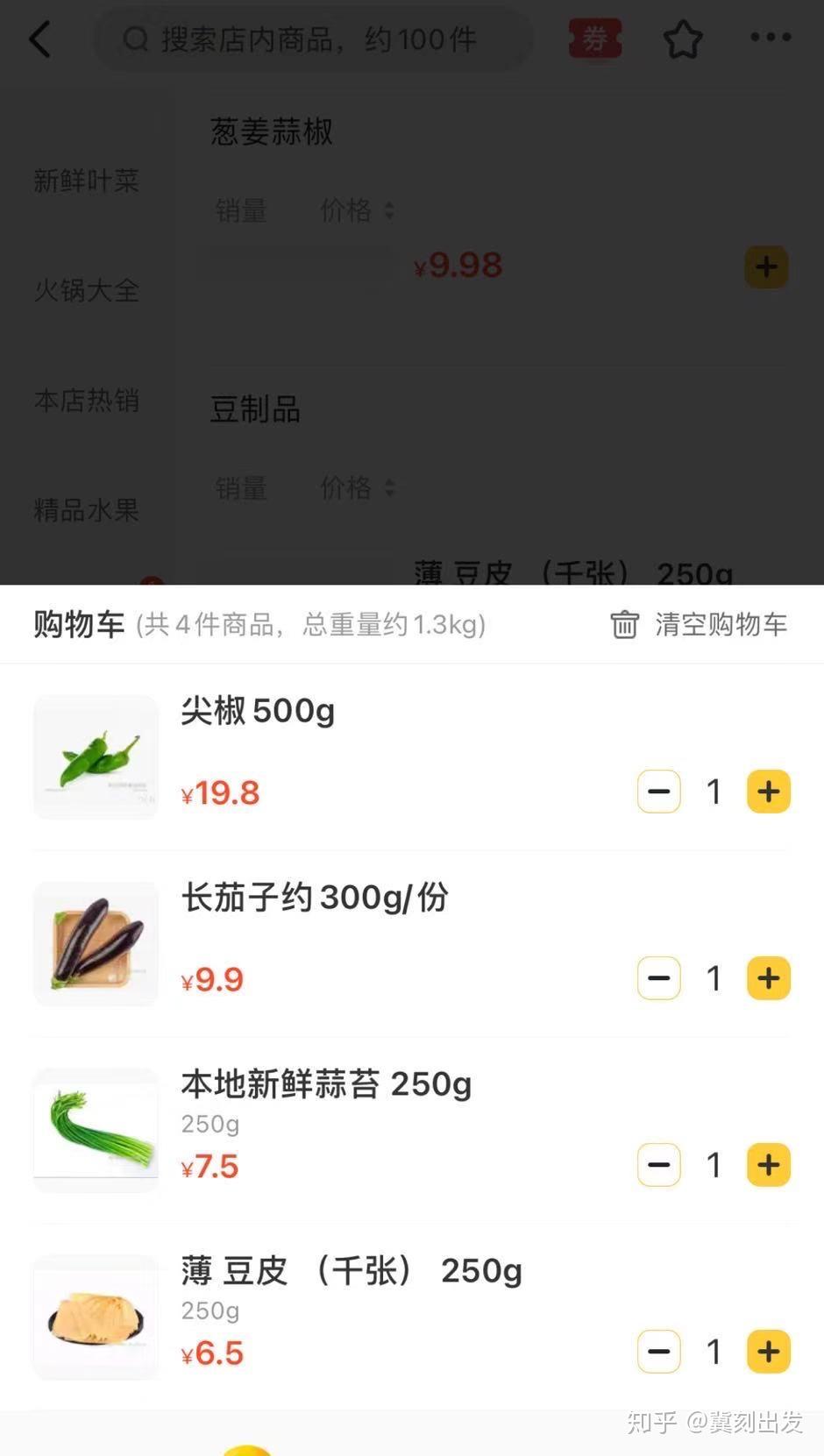Add one more 长茄子约300g/份
This screenshot has width=824, height=1456.
[x=769, y=978]
